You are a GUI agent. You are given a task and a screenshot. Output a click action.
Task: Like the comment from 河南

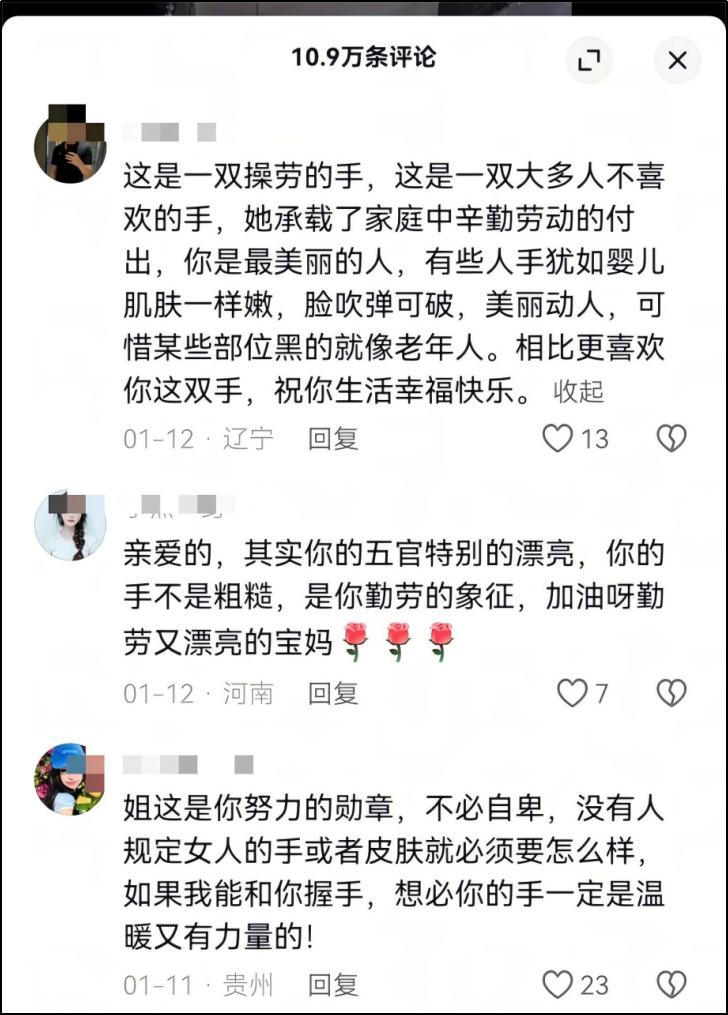pyautogui.click(x=572, y=693)
